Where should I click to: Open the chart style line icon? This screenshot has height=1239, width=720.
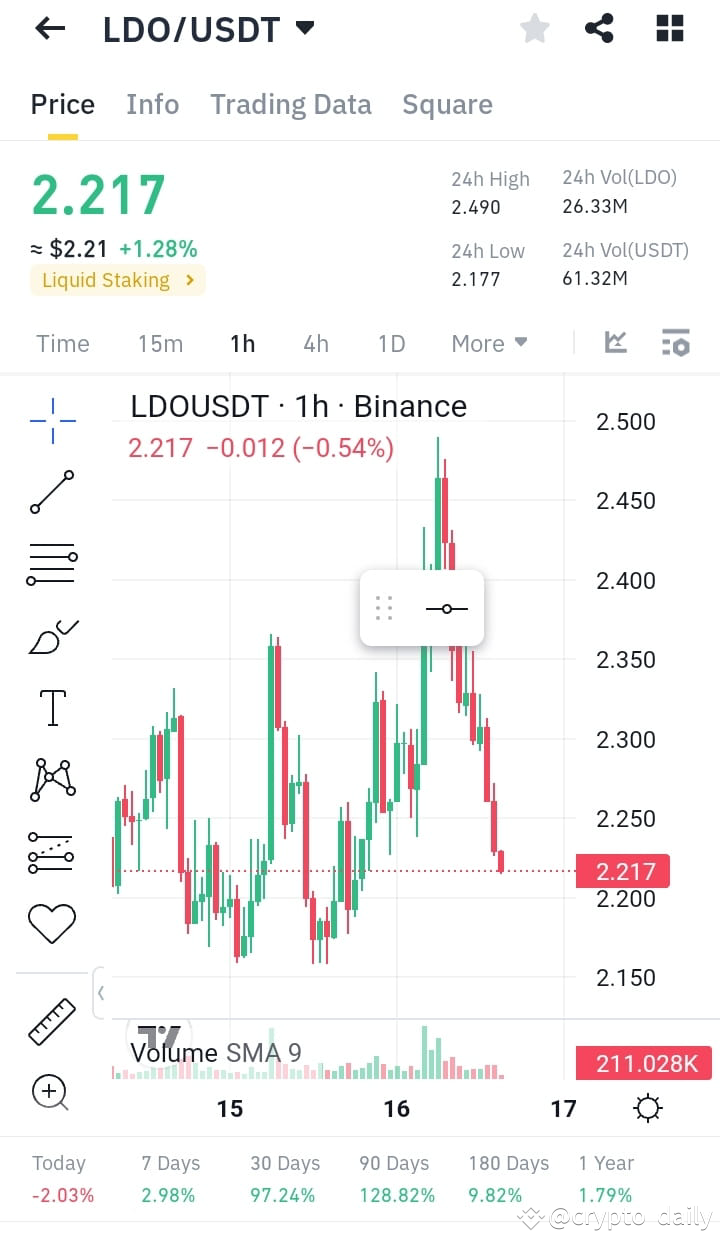615,342
